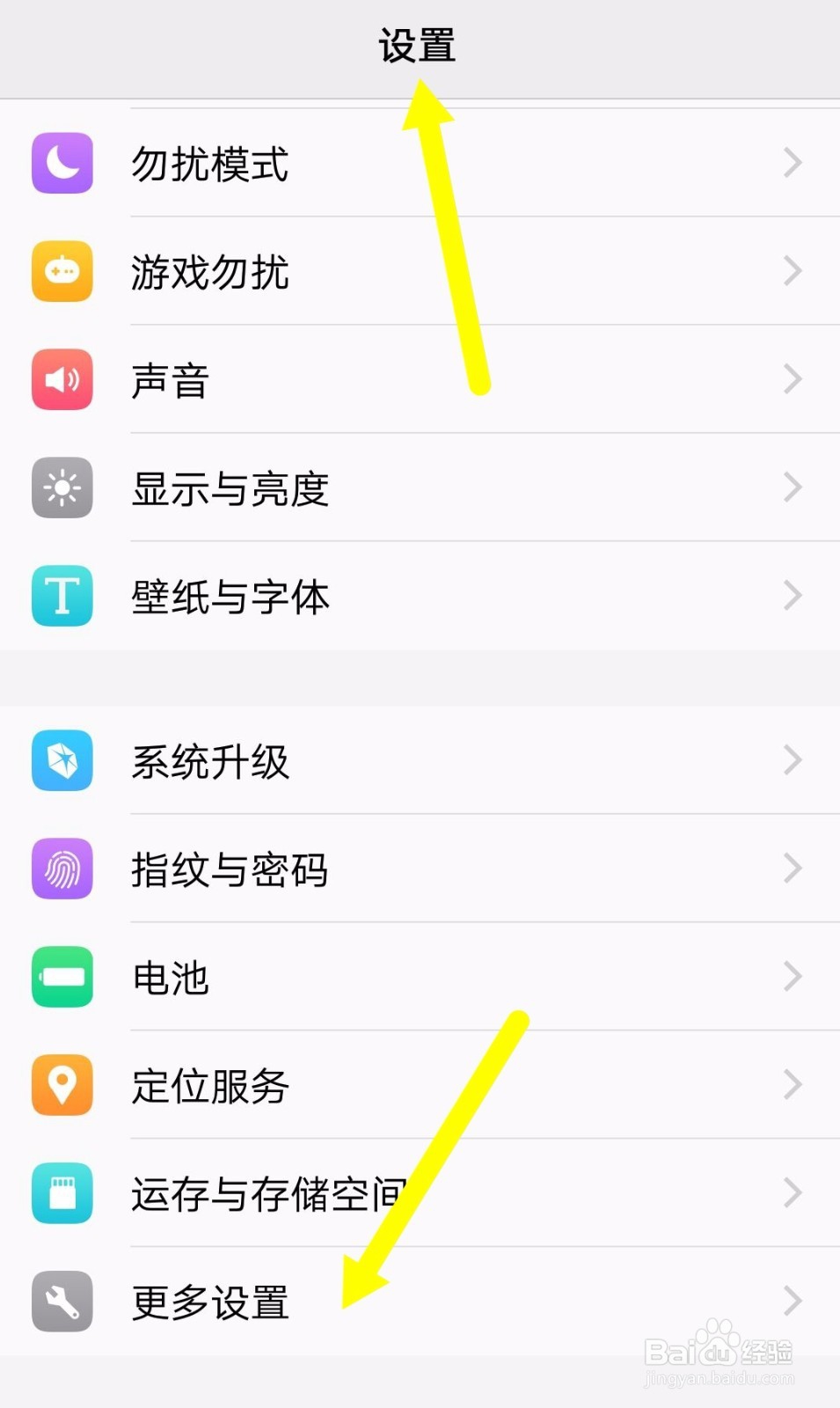Expand the 声音 settings via its chevron
The width and height of the screenshot is (840, 1408).
[x=791, y=380]
